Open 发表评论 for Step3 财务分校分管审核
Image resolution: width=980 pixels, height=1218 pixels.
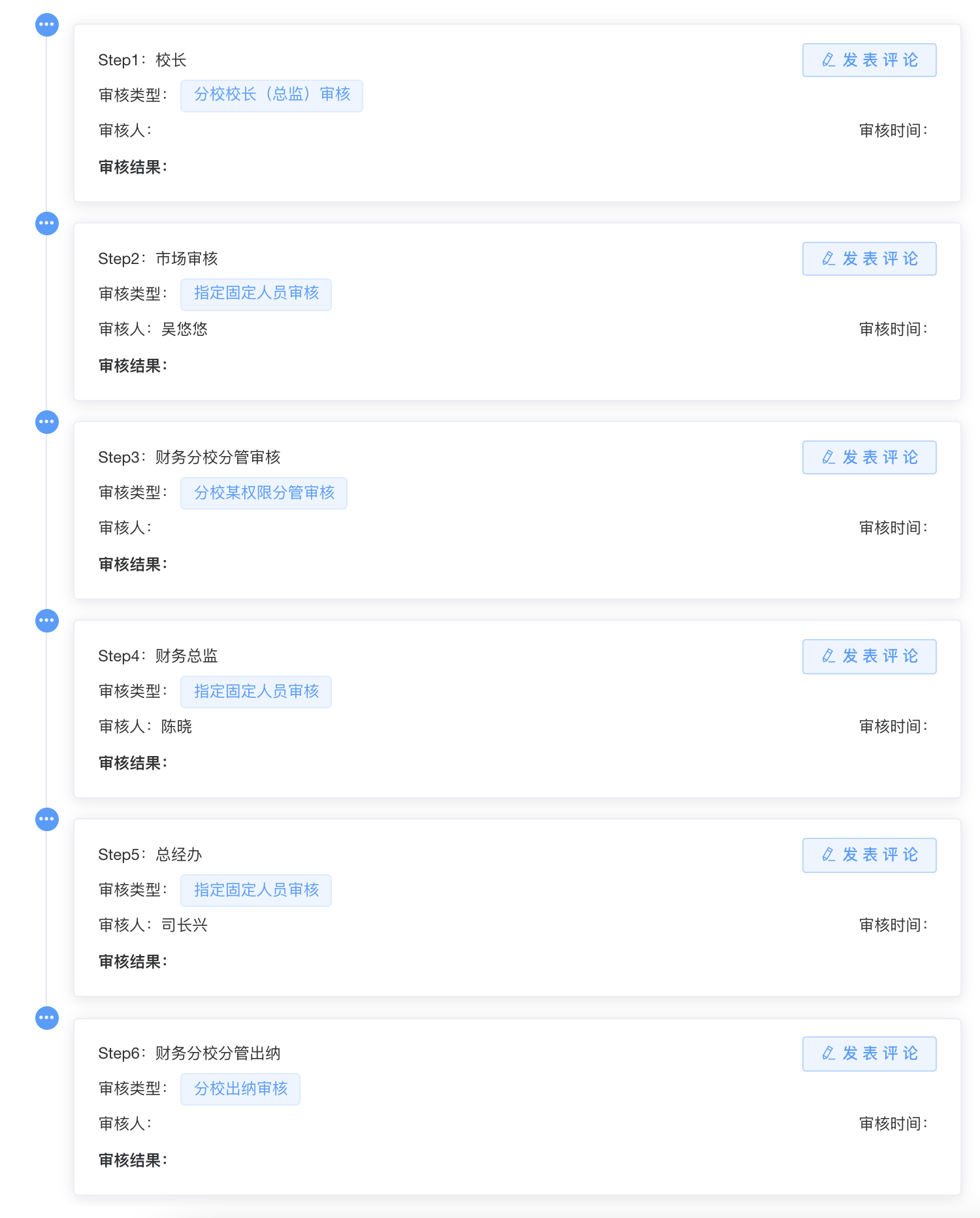(x=869, y=457)
